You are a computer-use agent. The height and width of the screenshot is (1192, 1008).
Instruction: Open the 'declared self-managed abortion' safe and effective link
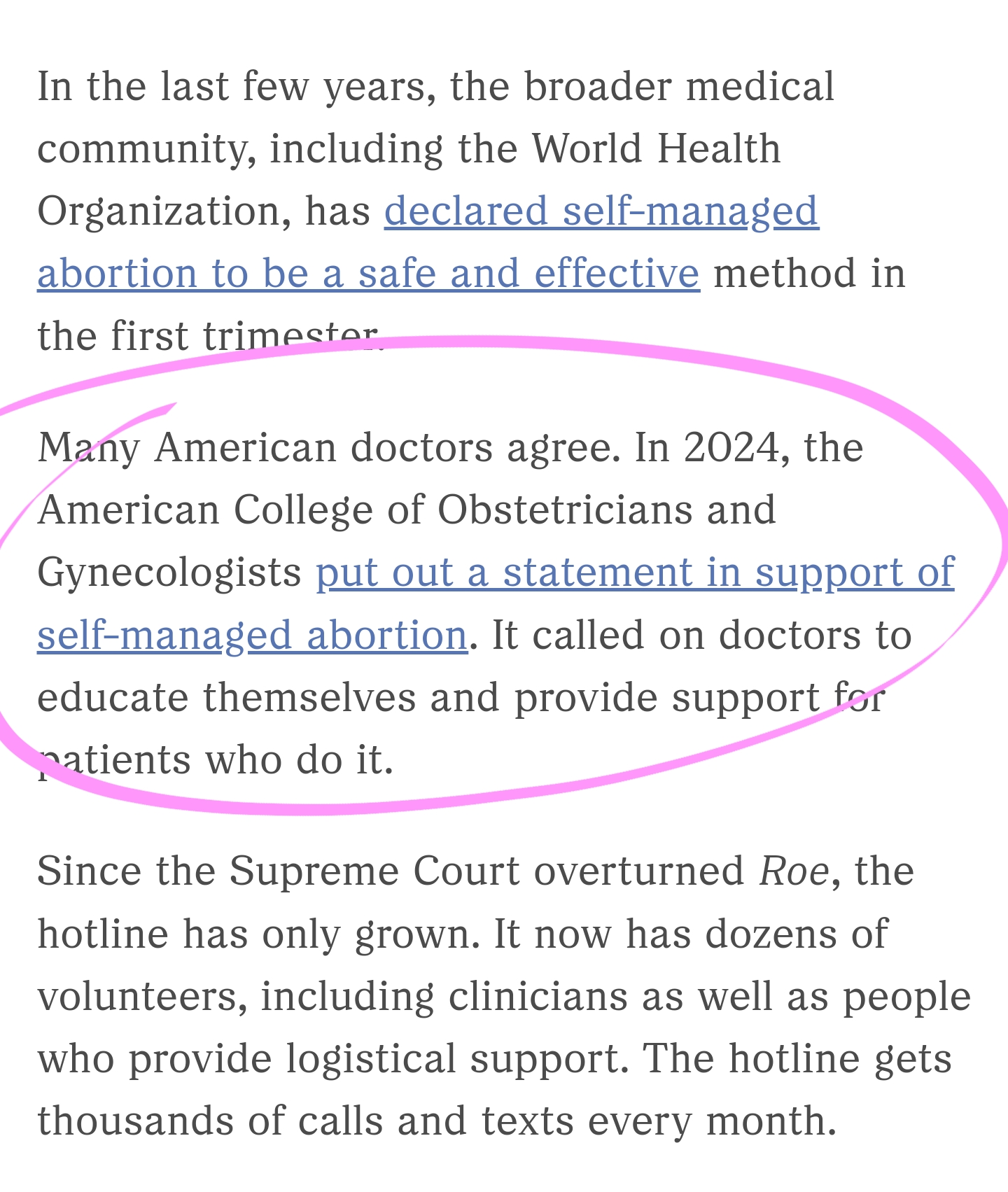tap(601, 211)
